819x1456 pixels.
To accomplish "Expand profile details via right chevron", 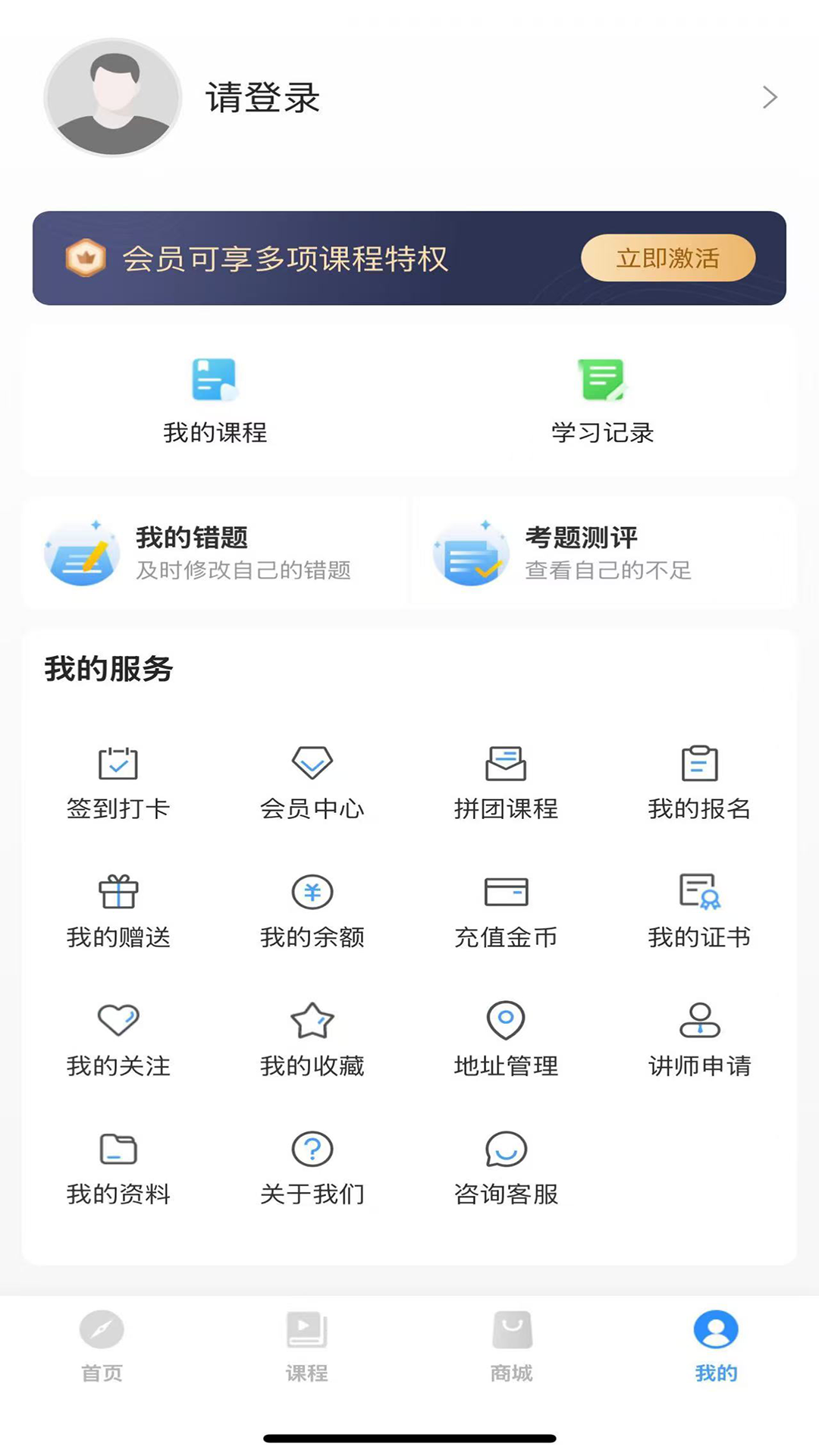I will point(770,97).
